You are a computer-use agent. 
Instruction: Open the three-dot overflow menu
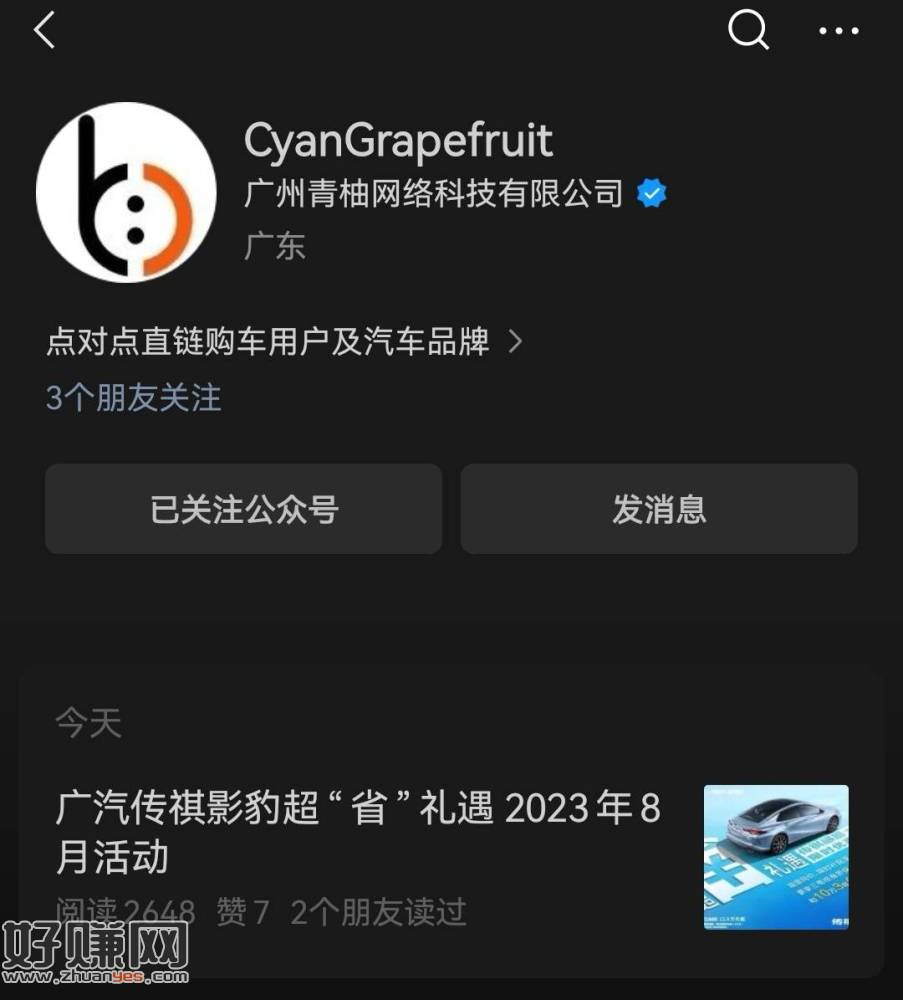(x=838, y=31)
